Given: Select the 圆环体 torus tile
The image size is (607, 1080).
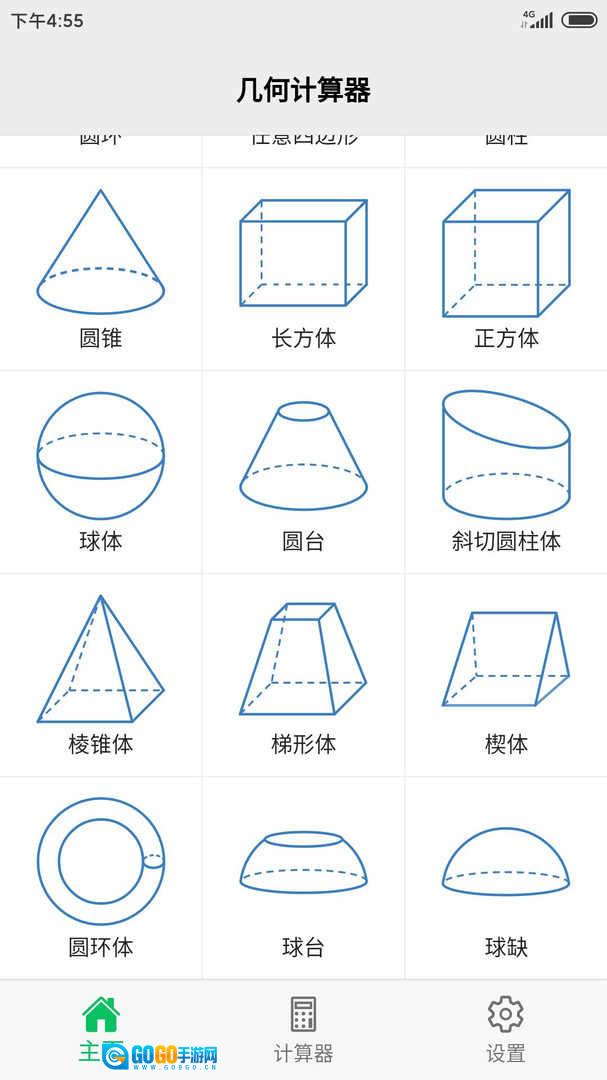Looking at the screenshot, I should pyautogui.click(x=101, y=878).
